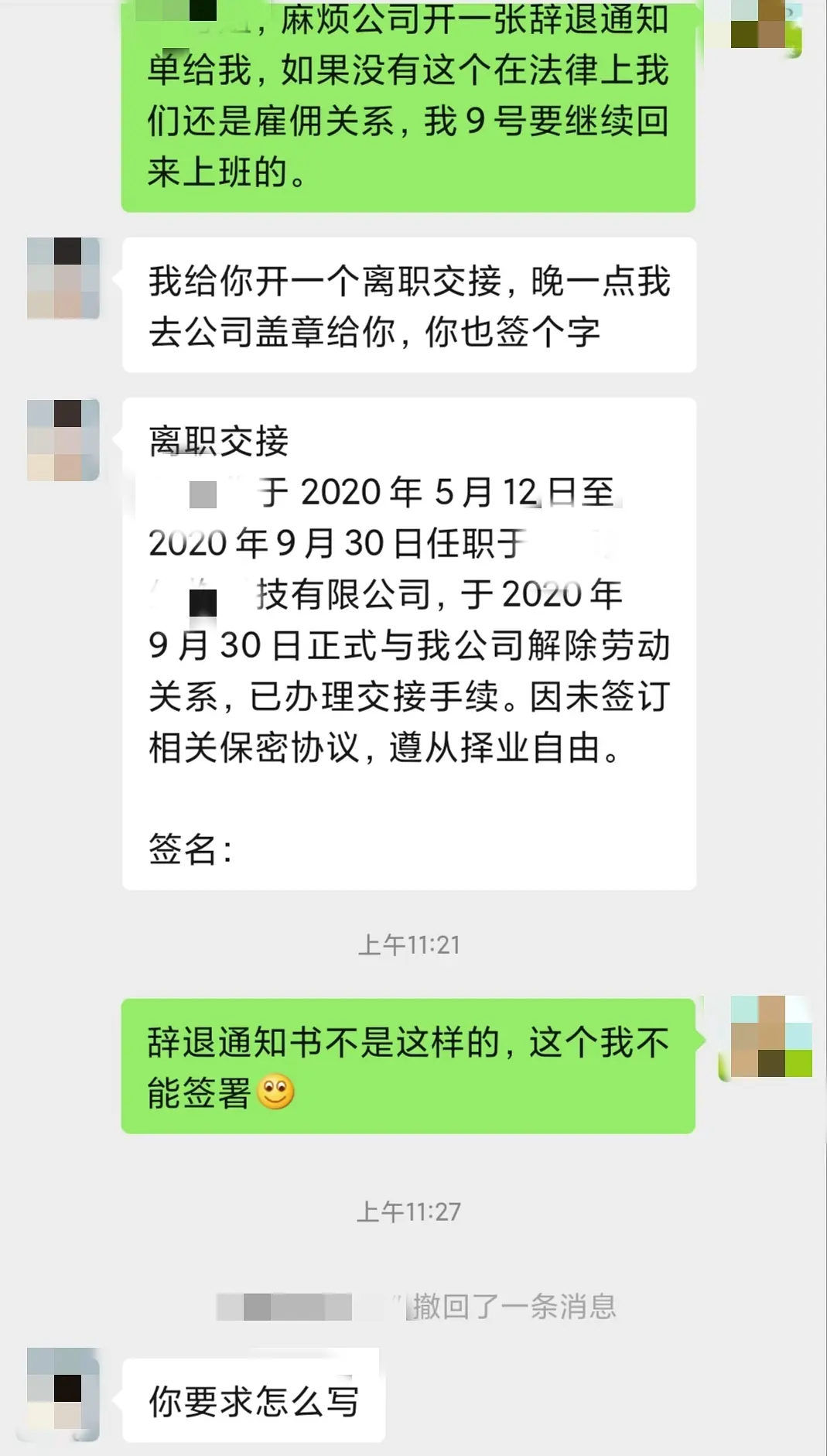Tap the timestamp 上午11:21
The image size is (827, 1456).
tap(412, 942)
